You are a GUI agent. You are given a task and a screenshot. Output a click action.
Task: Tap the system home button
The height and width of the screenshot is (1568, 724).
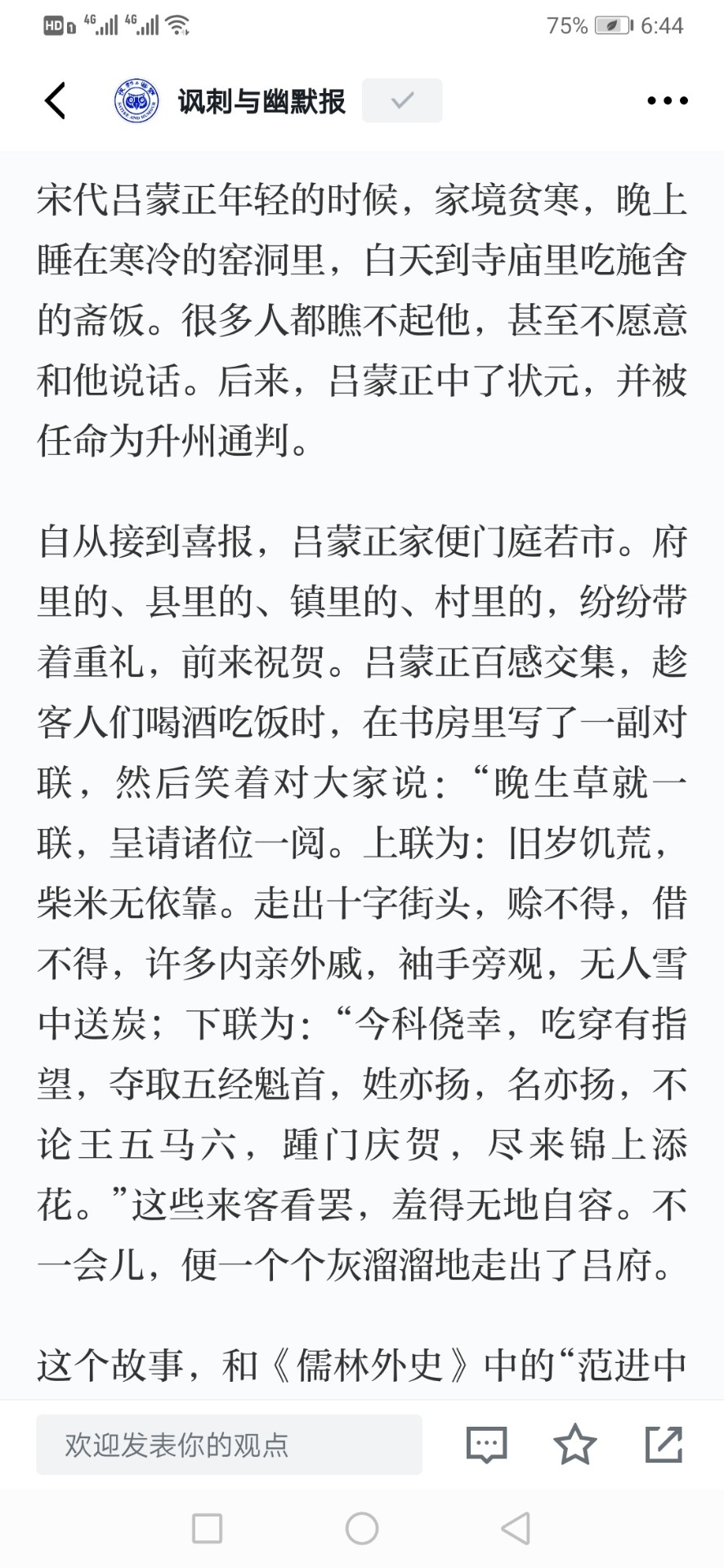click(x=362, y=1528)
